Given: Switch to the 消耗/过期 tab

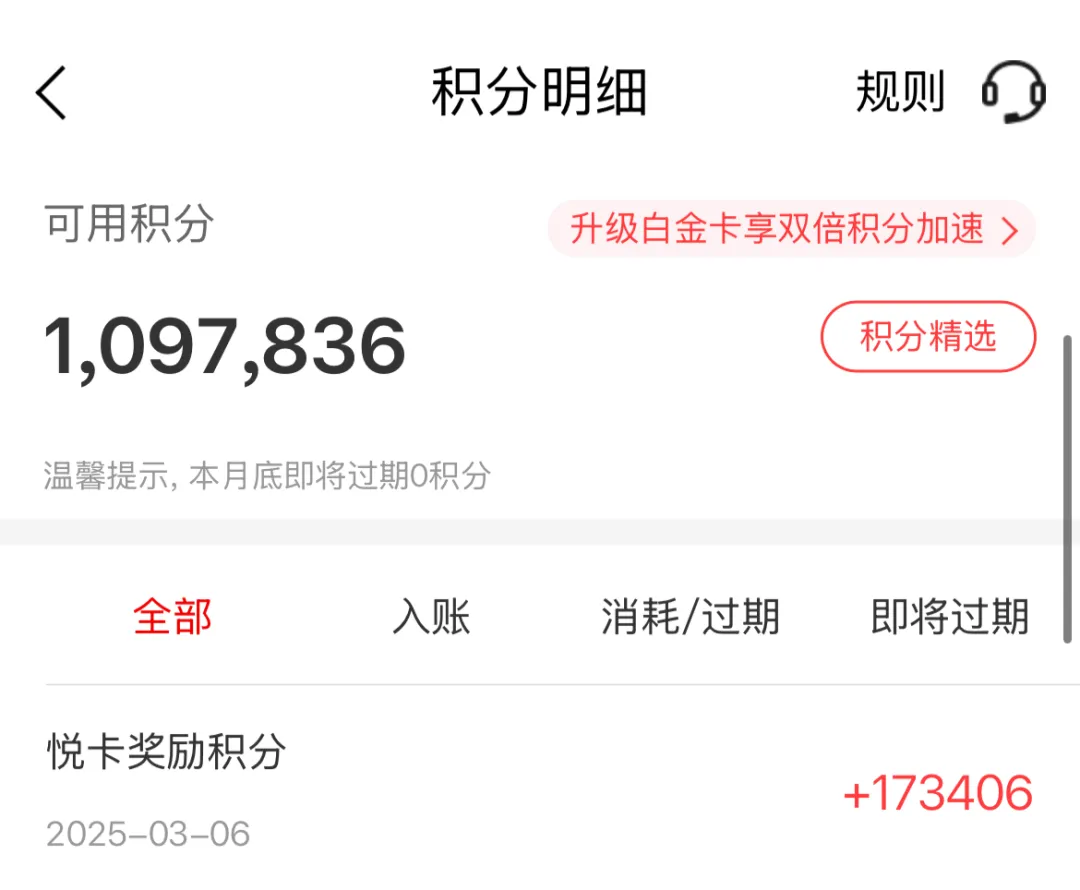Looking at the screenshot, I should click(x=690, y=617).
